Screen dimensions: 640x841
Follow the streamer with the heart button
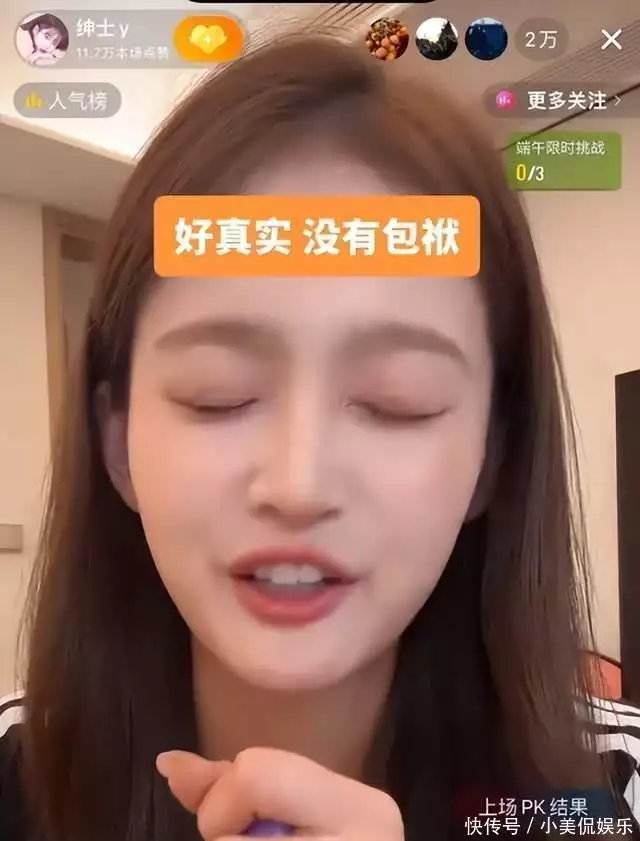(208, 39)
